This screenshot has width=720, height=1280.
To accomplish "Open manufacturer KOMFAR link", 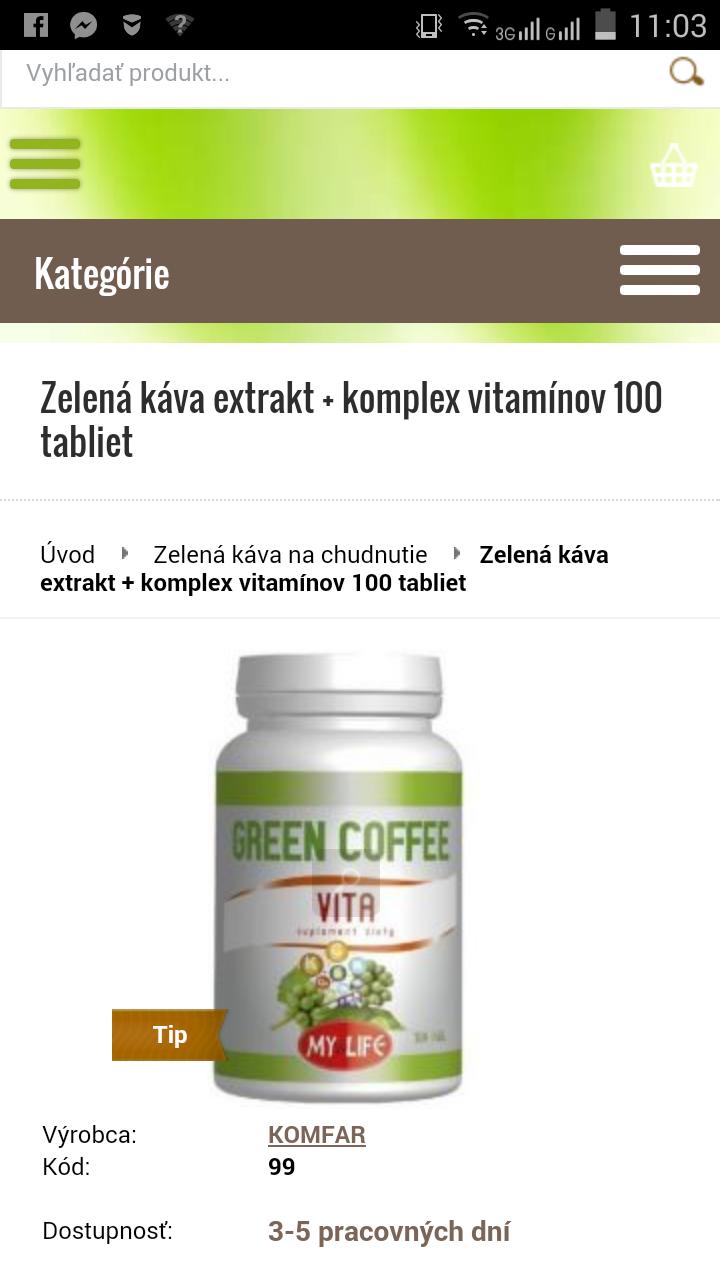I will click(316, 1135).
